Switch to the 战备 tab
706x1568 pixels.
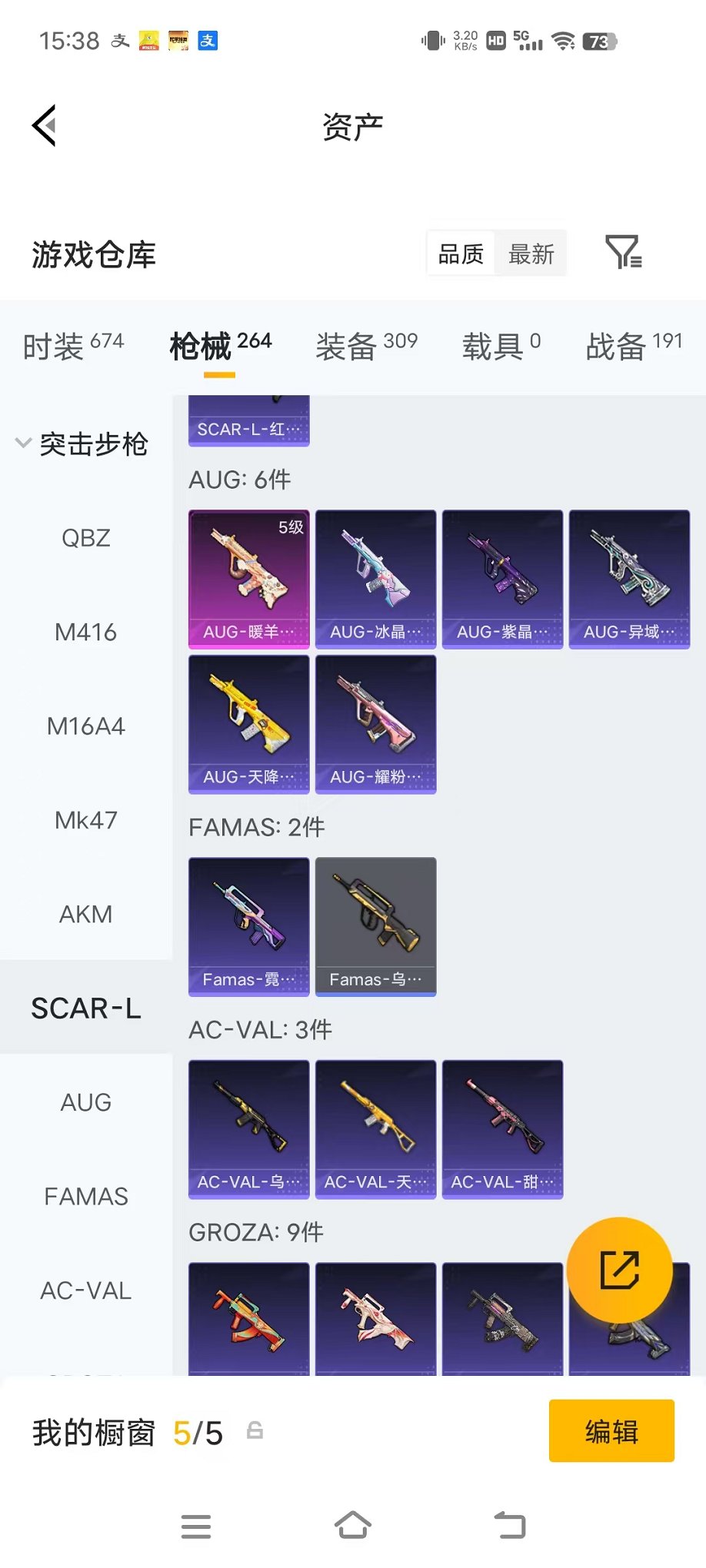tap(634, 346)
